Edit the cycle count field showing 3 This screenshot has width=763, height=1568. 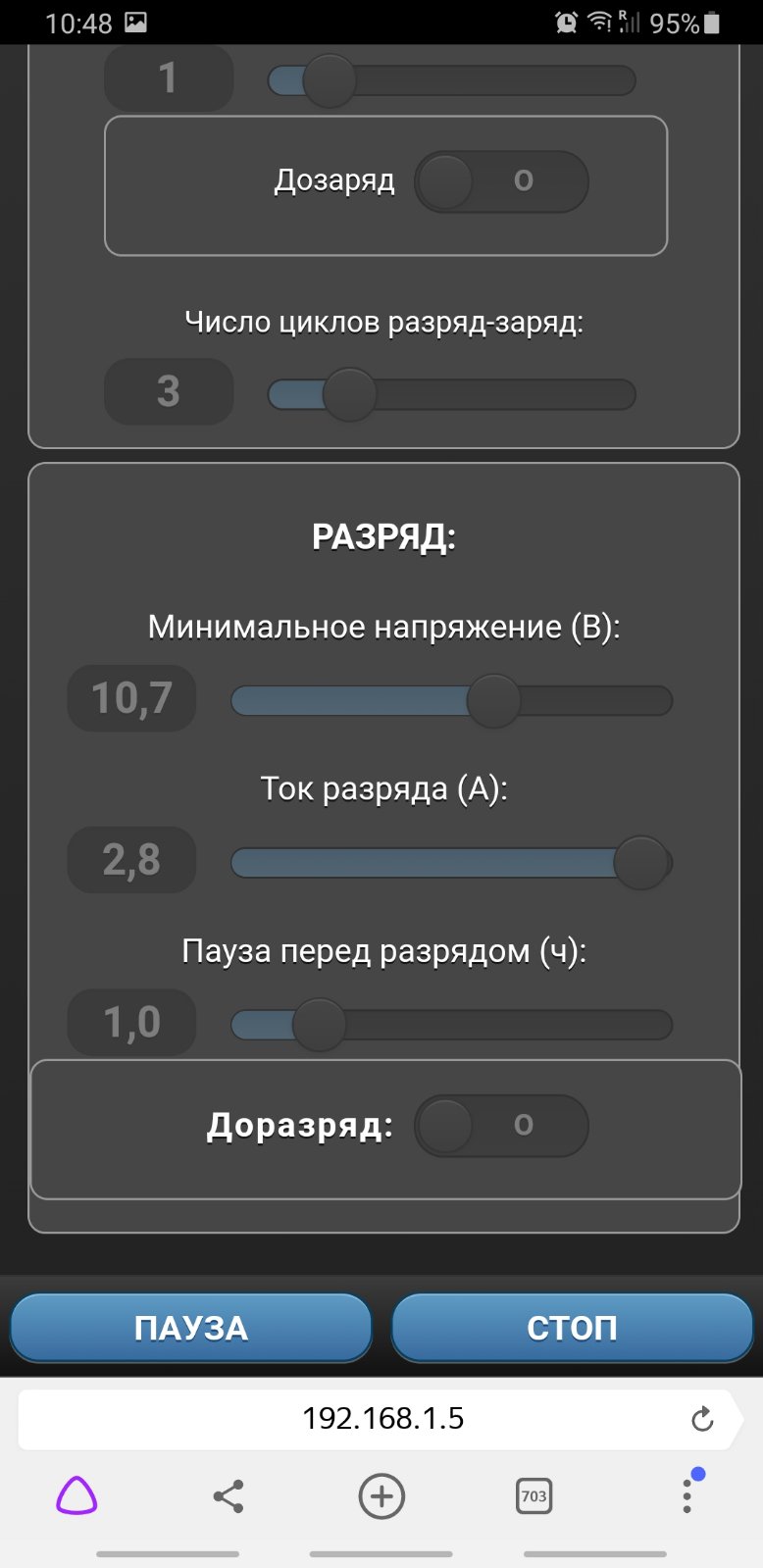click(x=169, y=391)
